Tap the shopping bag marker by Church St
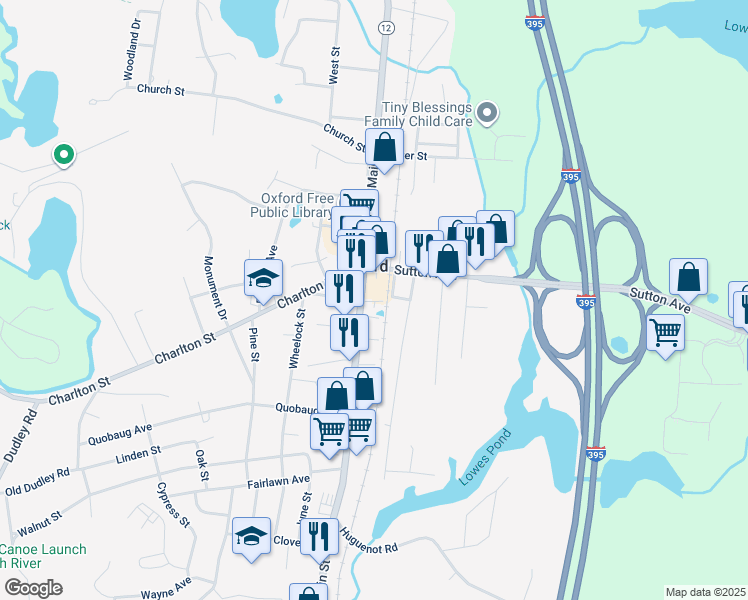748x600 pixels. pos(384,148)
